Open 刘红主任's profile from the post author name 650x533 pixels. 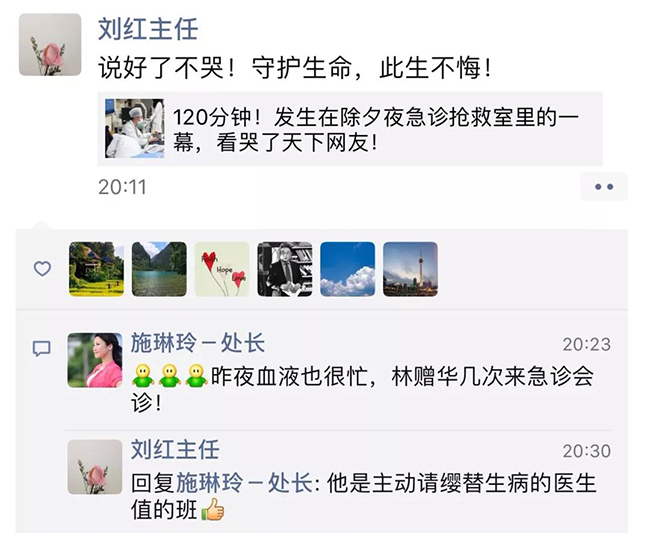tap(148, 29)
